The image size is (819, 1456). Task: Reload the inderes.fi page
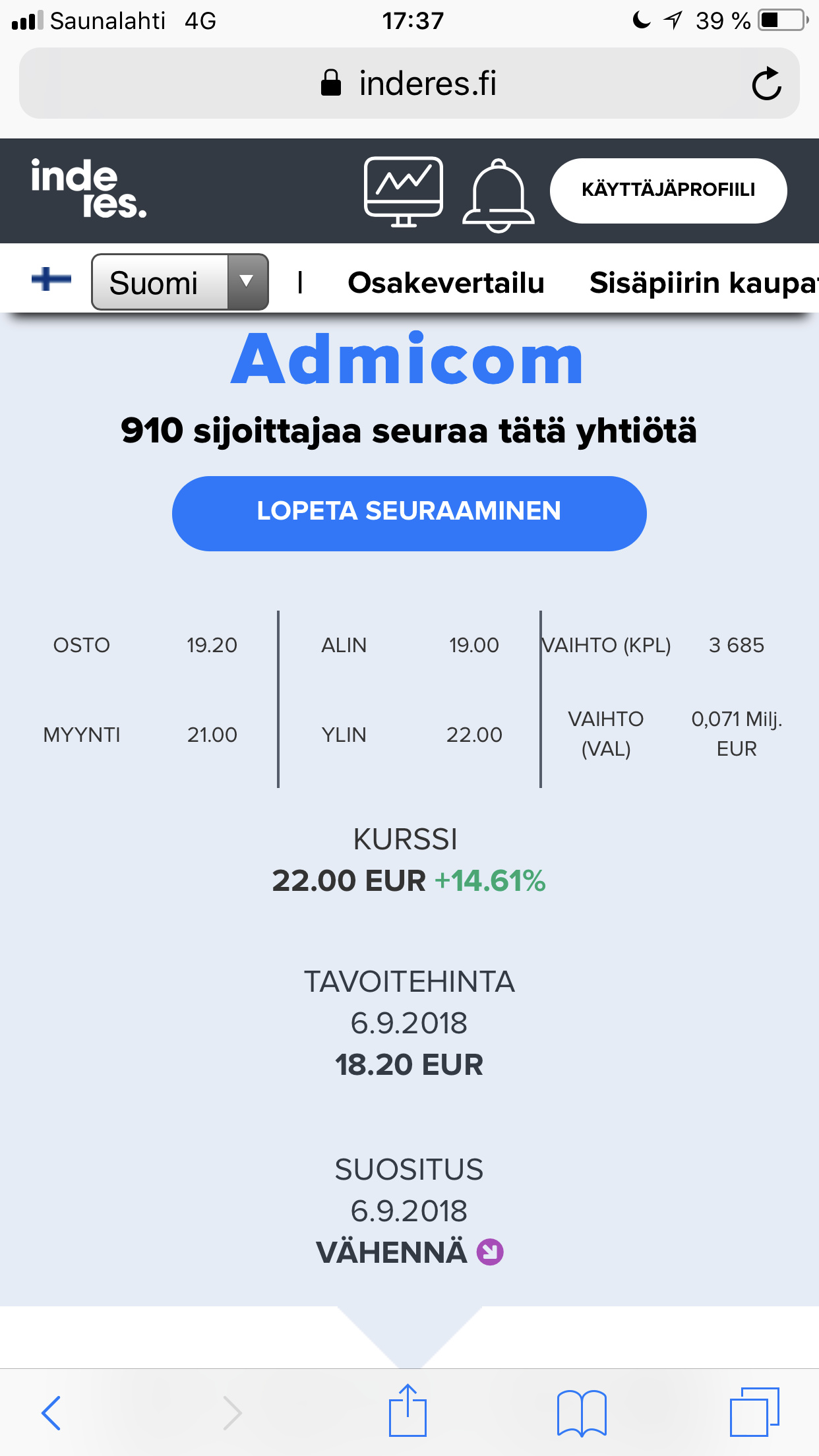tap(766, 84)
